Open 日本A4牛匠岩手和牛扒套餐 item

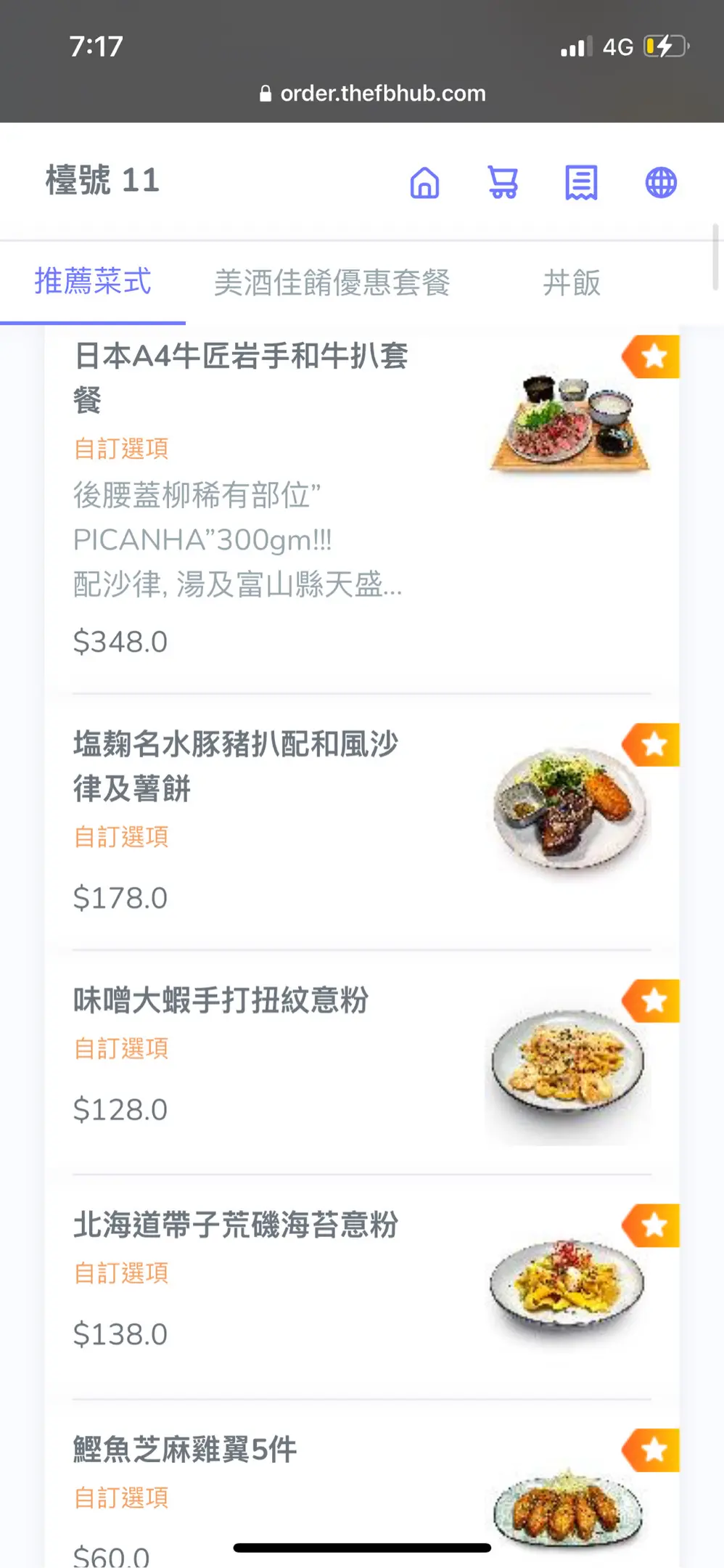pyautogui.click(x=241, y=377)
